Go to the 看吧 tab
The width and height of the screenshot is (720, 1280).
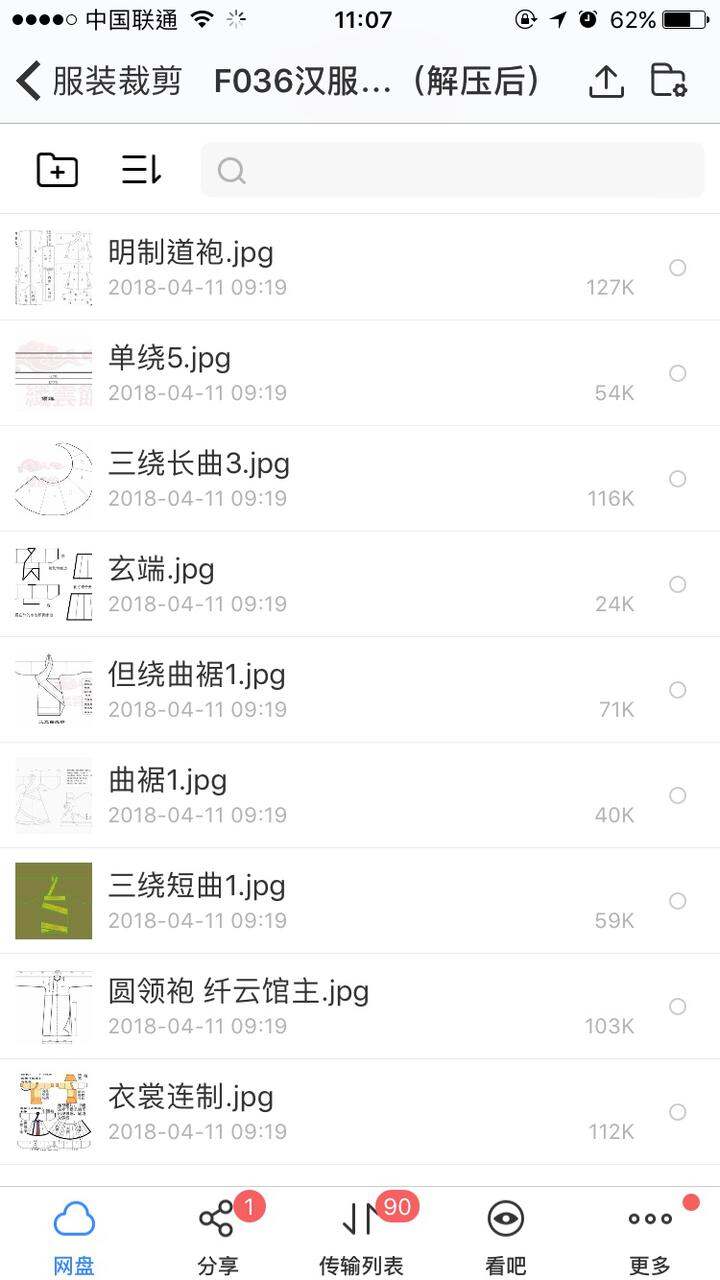(x=505, y=1237)
